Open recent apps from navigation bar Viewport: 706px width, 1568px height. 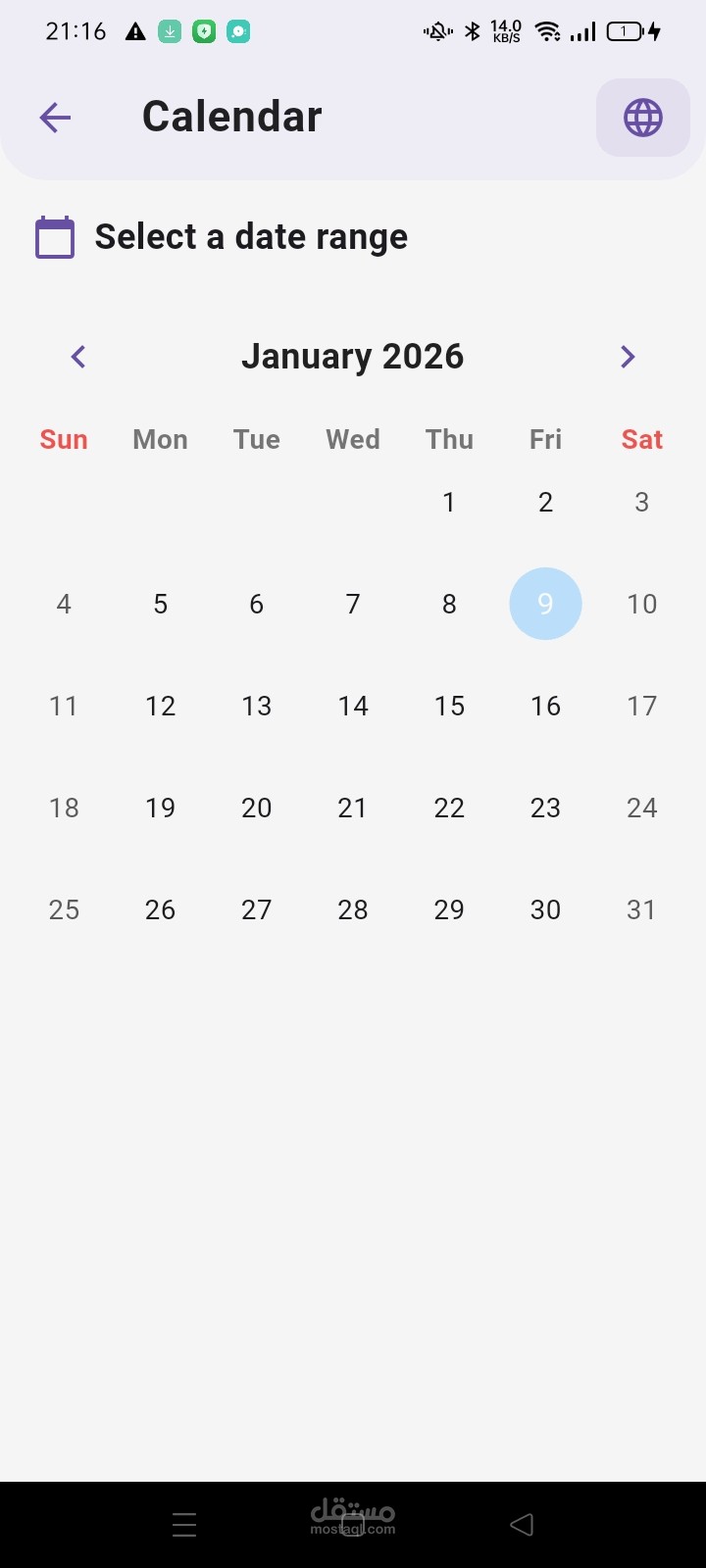click(x=184, y=1525)
